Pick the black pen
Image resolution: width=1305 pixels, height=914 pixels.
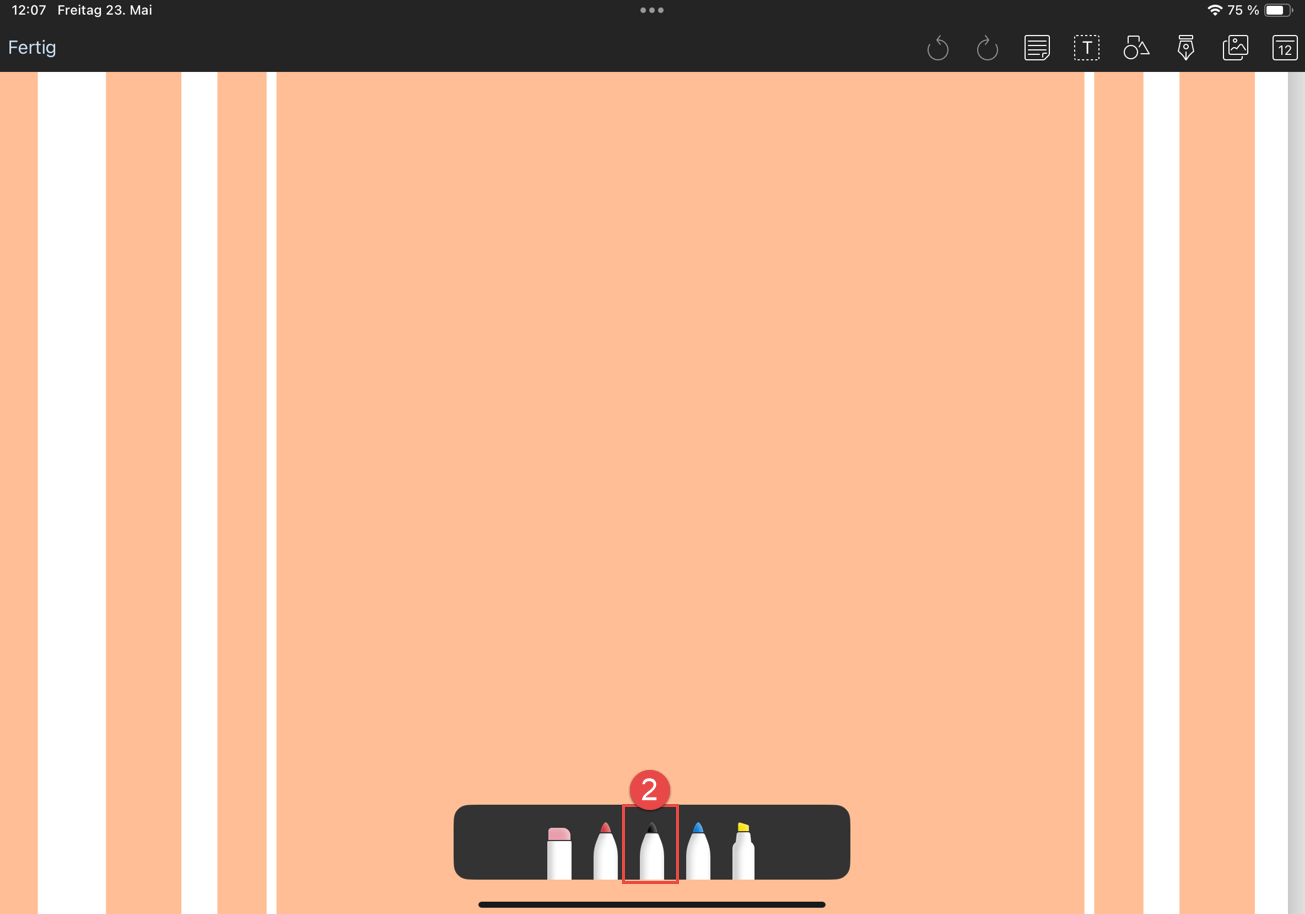tap(651, 852)
